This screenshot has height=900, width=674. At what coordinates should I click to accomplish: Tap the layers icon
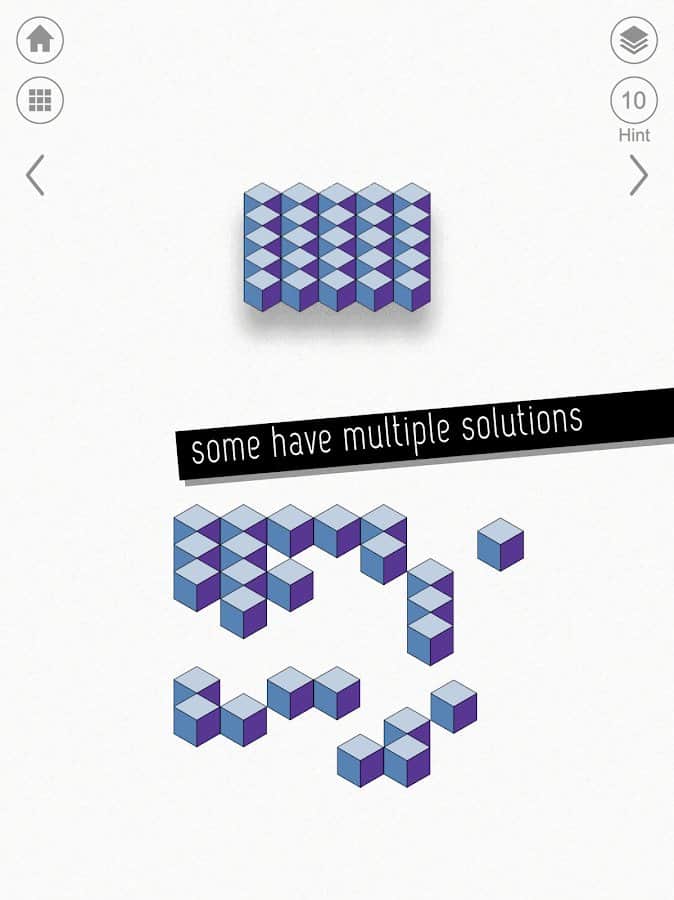pyautogui.click(x=634, y=41)
